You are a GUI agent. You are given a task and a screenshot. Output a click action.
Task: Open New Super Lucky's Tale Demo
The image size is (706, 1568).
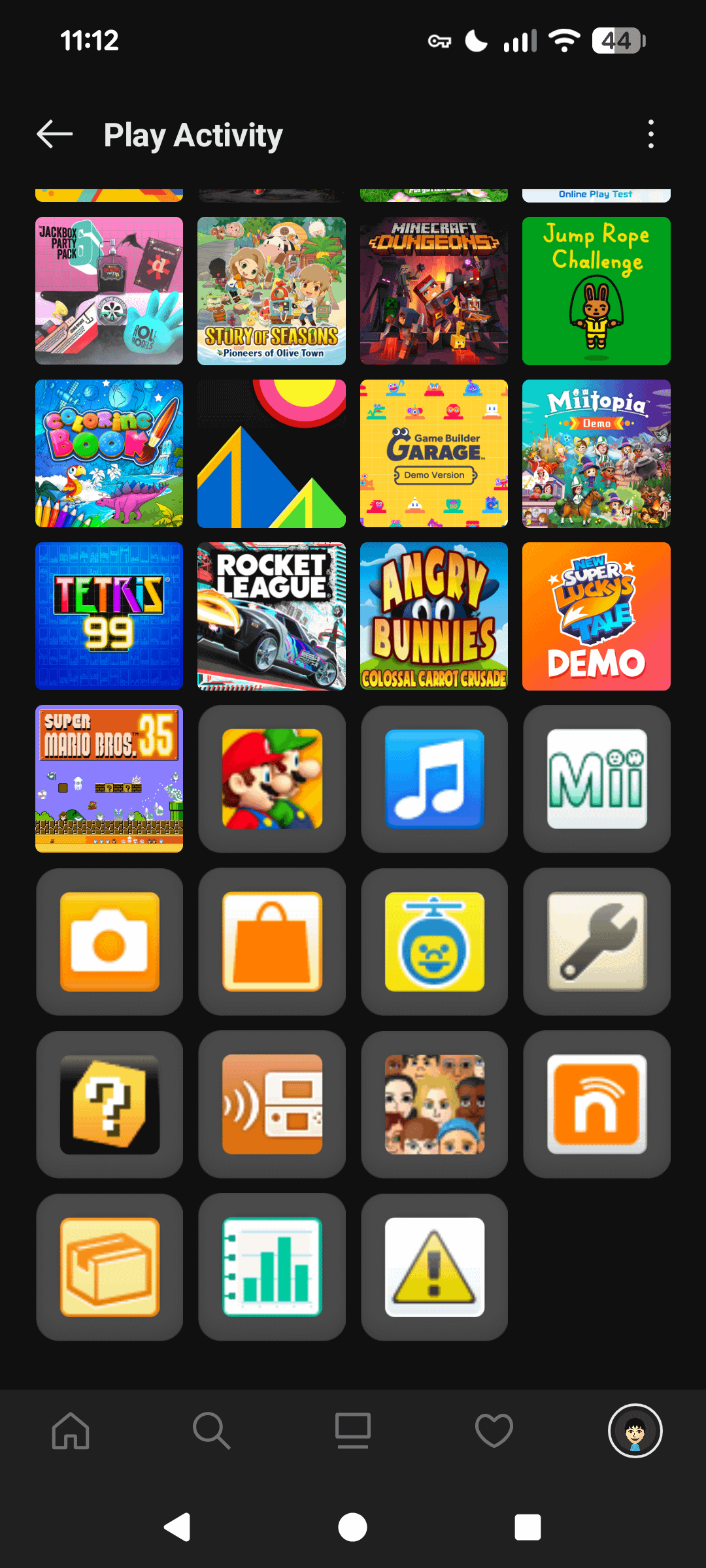(596, 616)
